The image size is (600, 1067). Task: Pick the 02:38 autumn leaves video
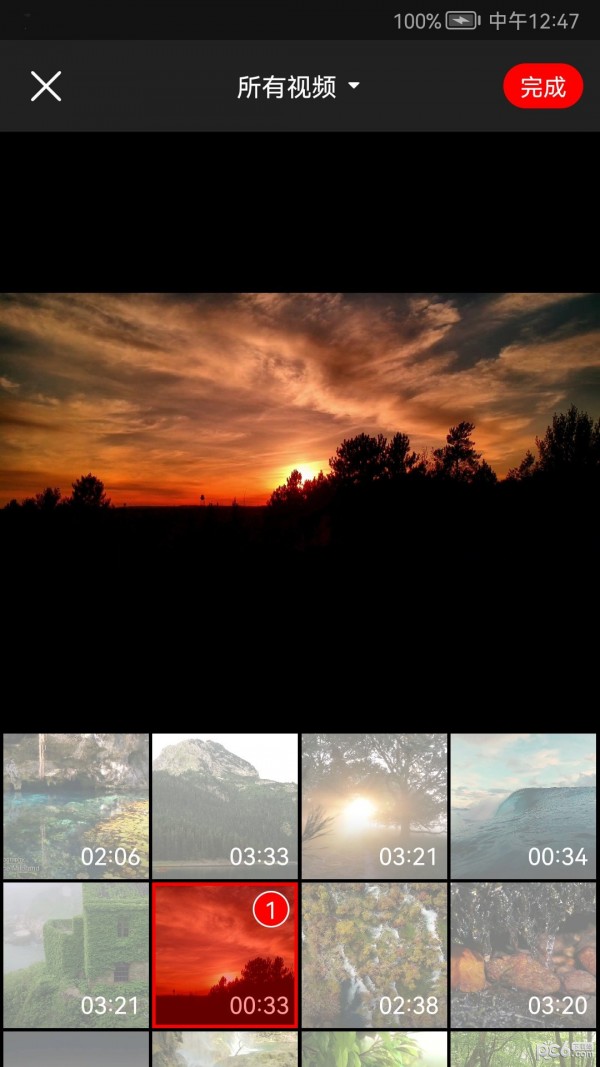[374, 954]
